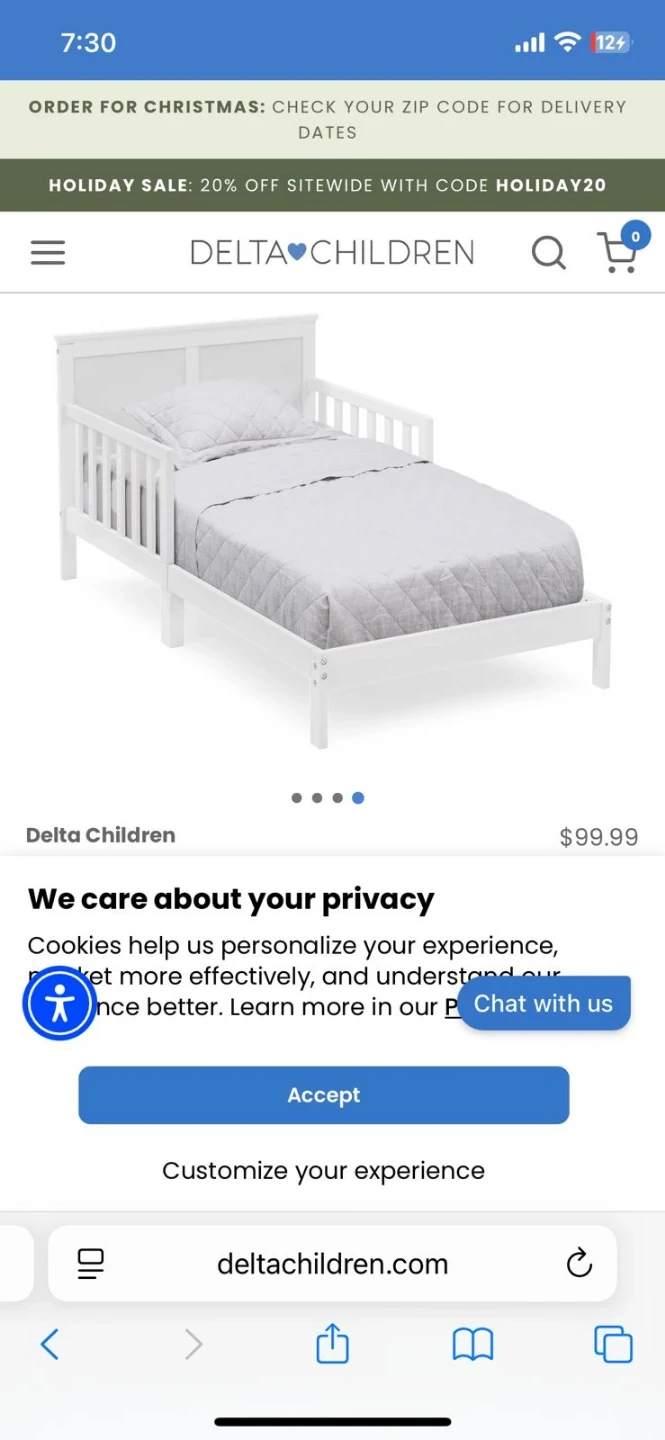This screenshot has width=665, height=1440.
Task: View the white toddler bed product image
Action: [332, 530]
